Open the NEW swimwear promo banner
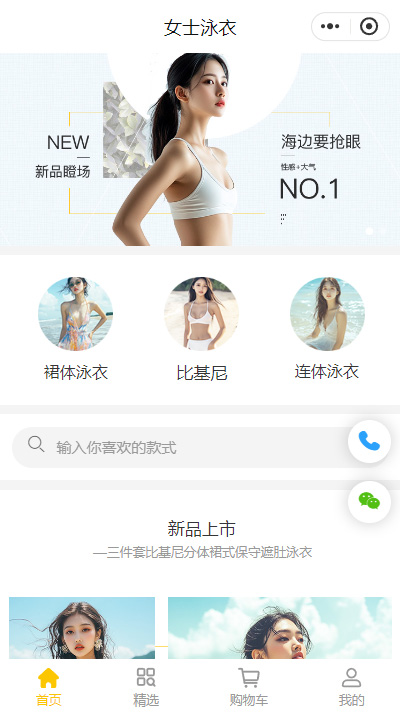Screen dimensions: 400x712 [x=200, y=149]
